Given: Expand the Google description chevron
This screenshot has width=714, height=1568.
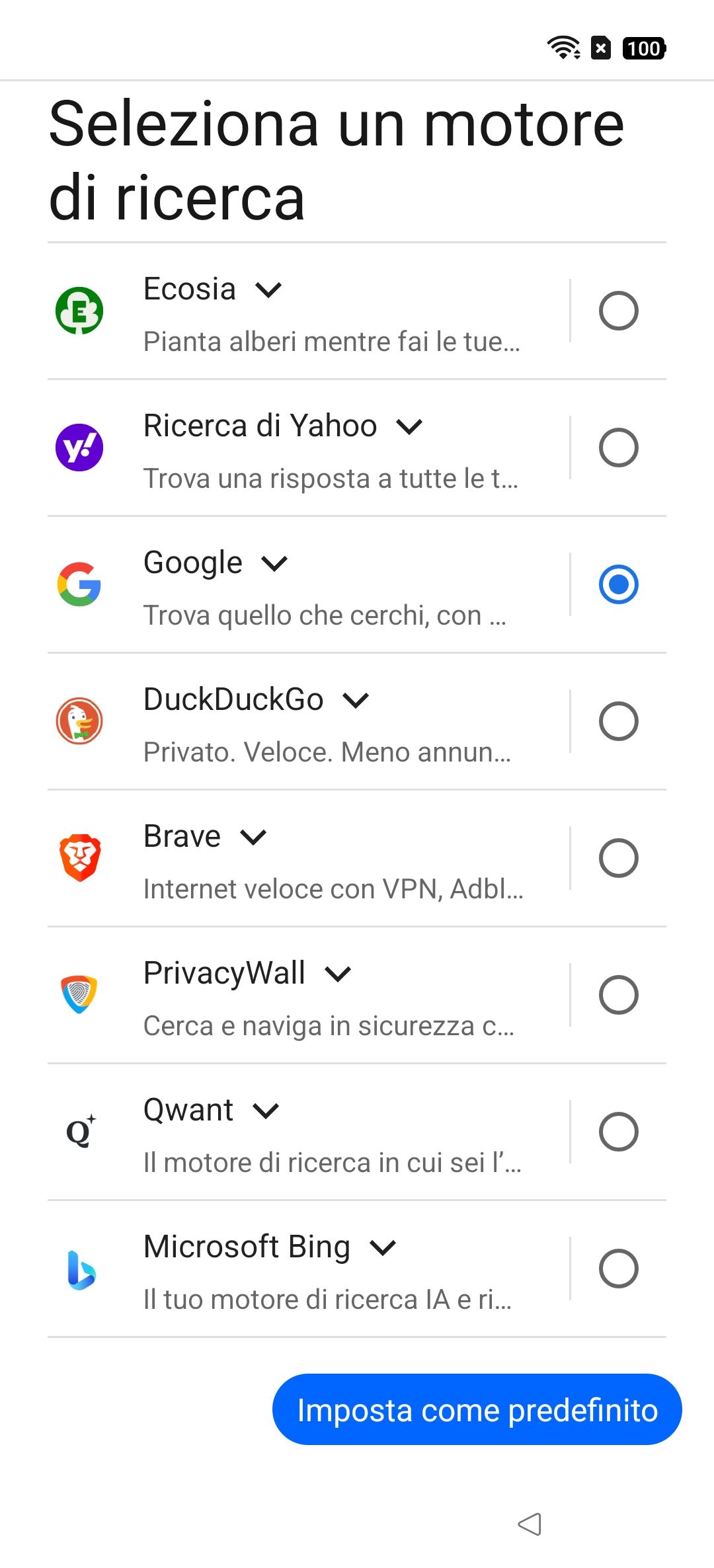Looking at the screenshot, I should coord(274,564).
